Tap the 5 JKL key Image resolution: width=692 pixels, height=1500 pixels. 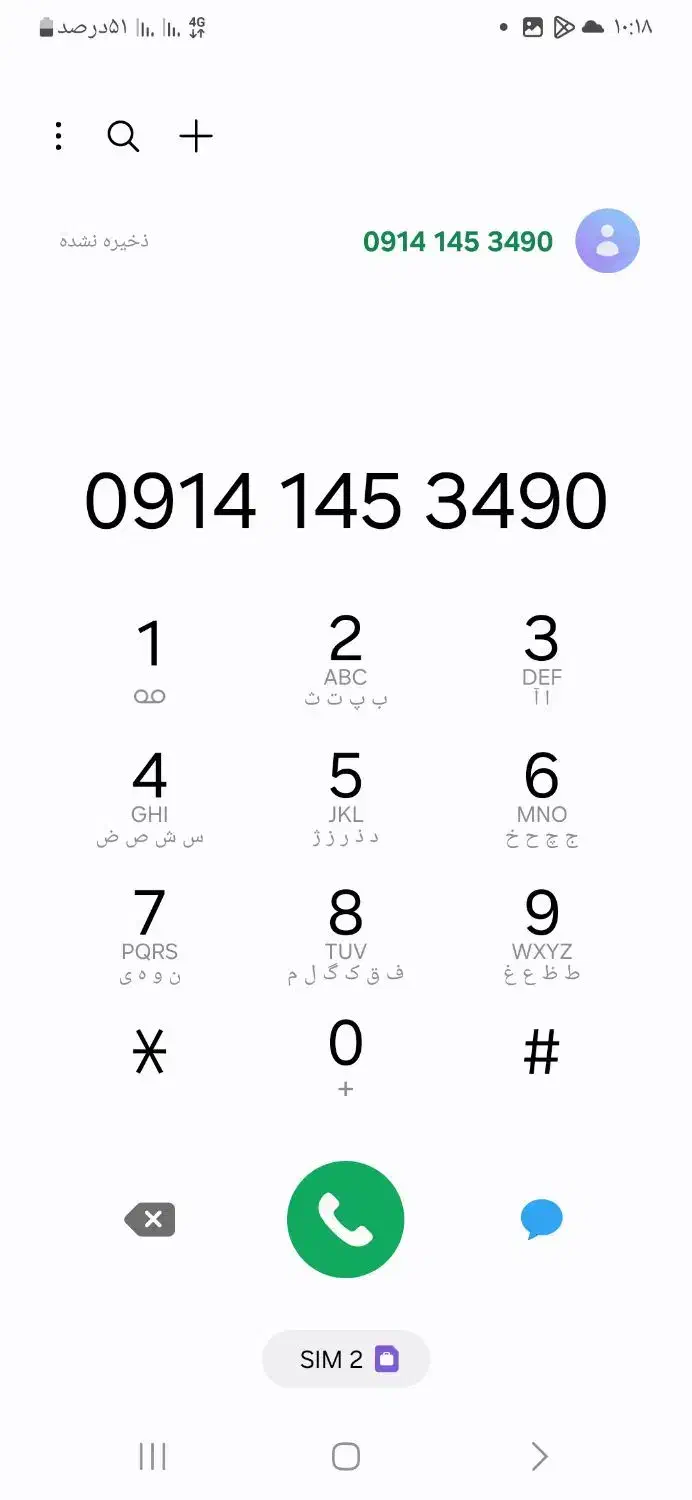tap(345, 797)
